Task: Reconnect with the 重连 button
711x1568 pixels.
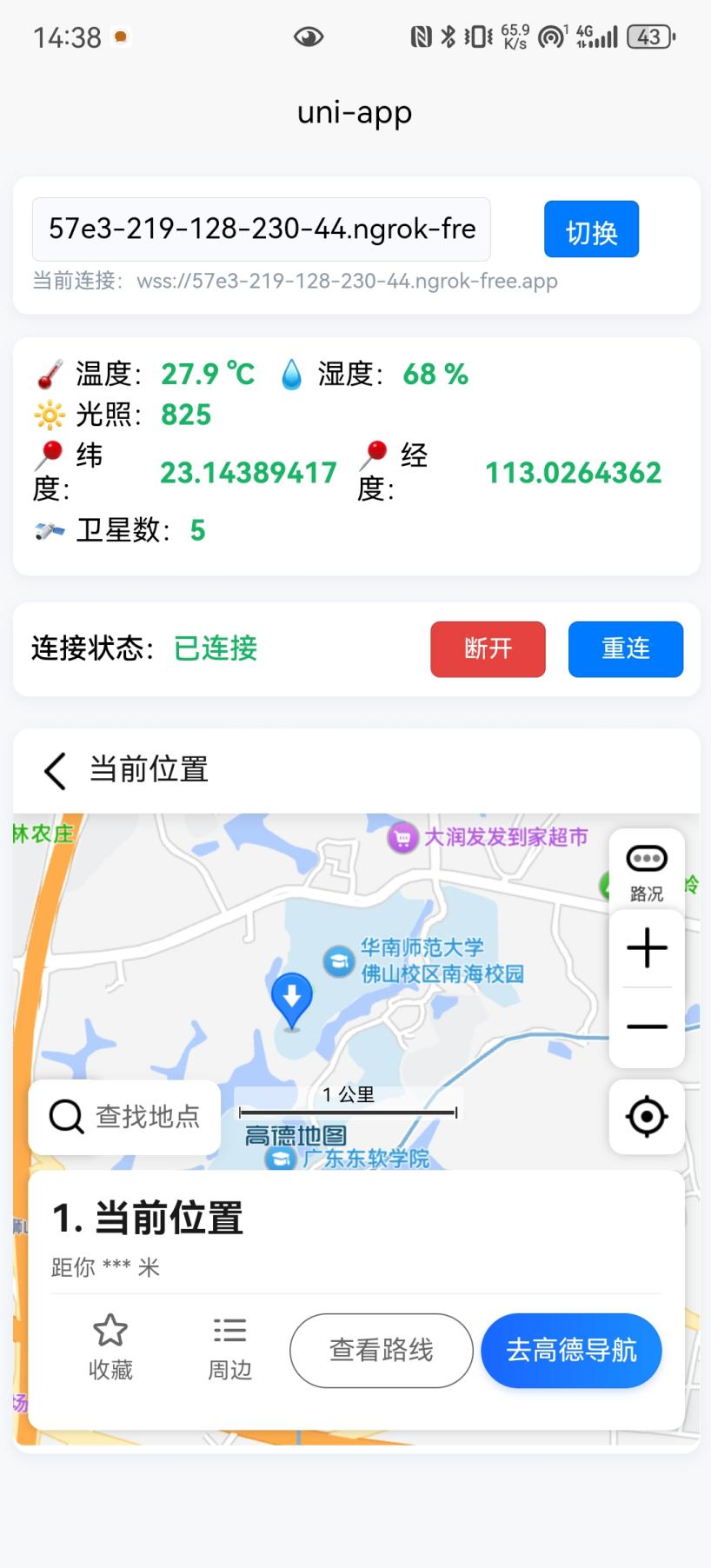Action: [x=626, y=648]
